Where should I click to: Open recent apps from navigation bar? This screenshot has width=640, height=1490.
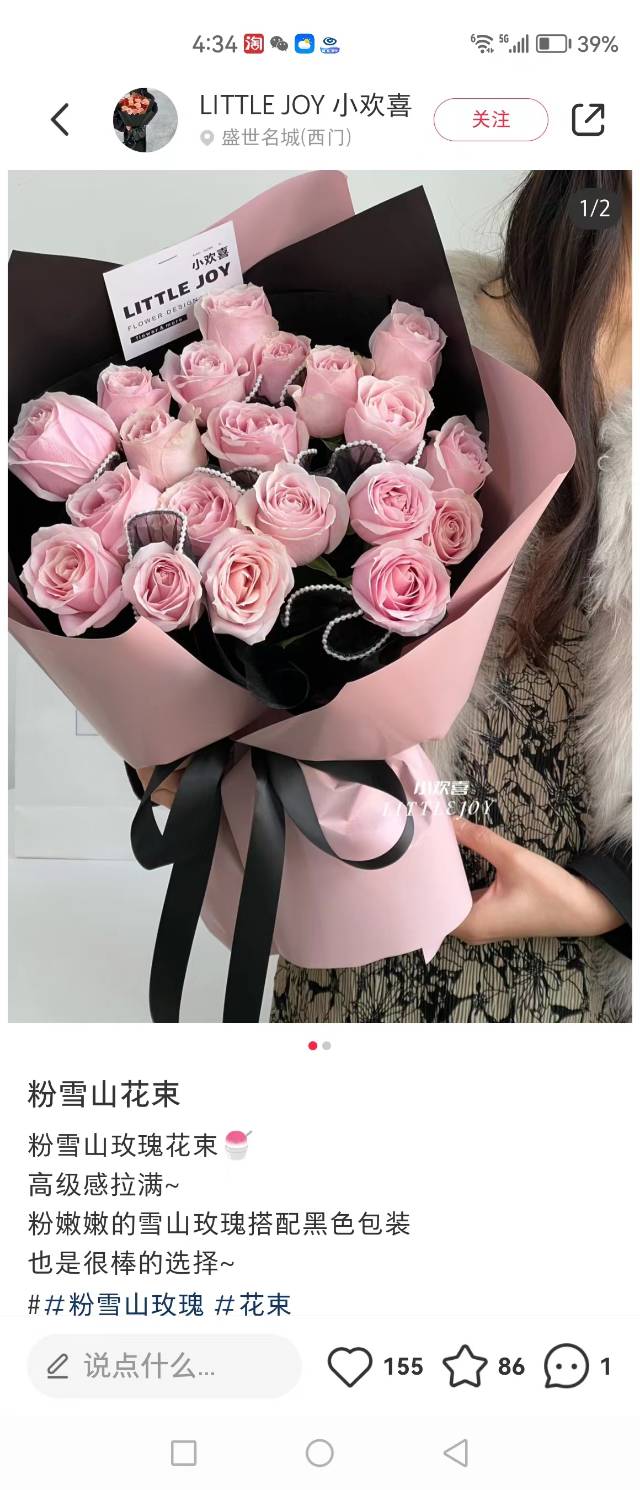tap(183, 1452)
